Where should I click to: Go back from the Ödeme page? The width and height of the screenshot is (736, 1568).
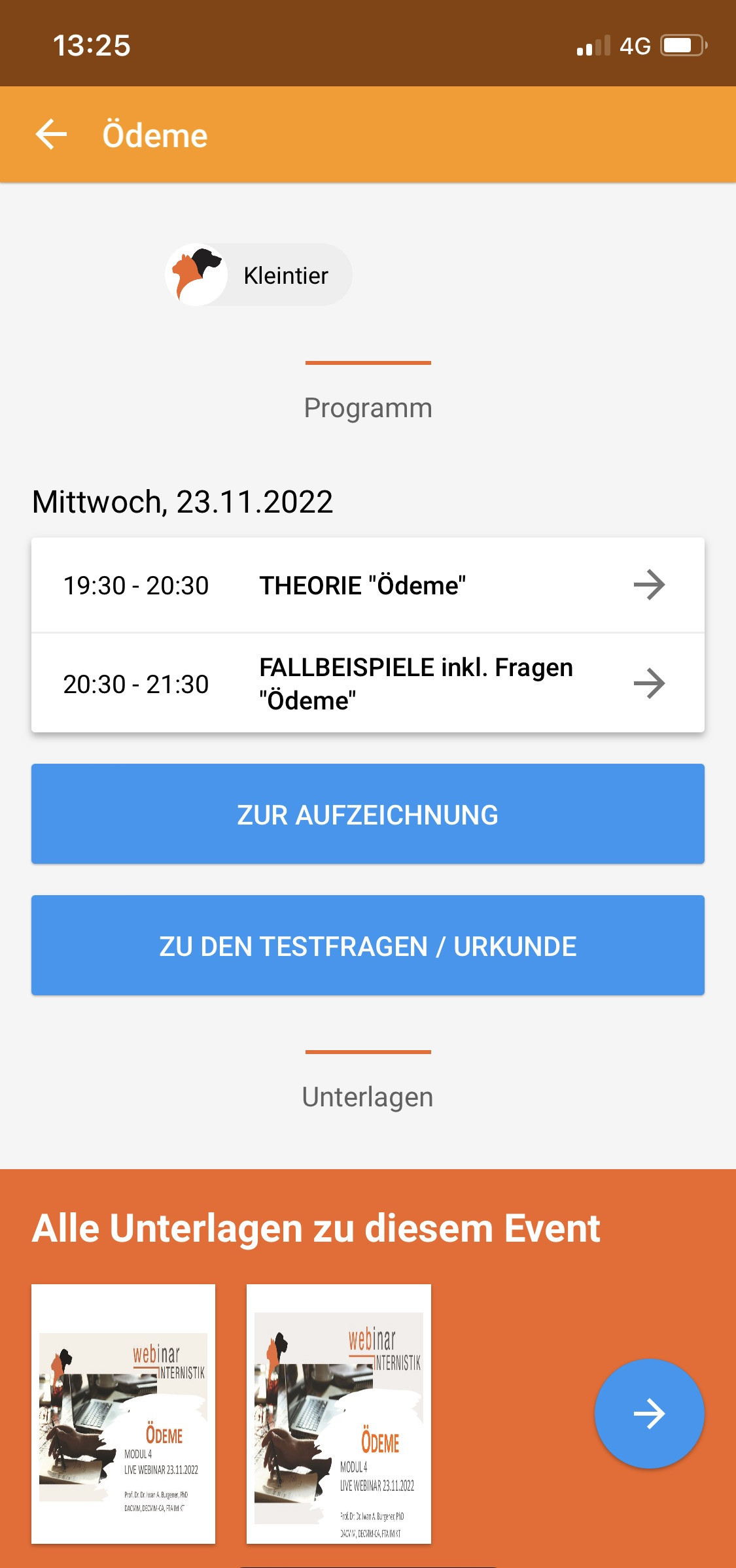coord(51,135)
